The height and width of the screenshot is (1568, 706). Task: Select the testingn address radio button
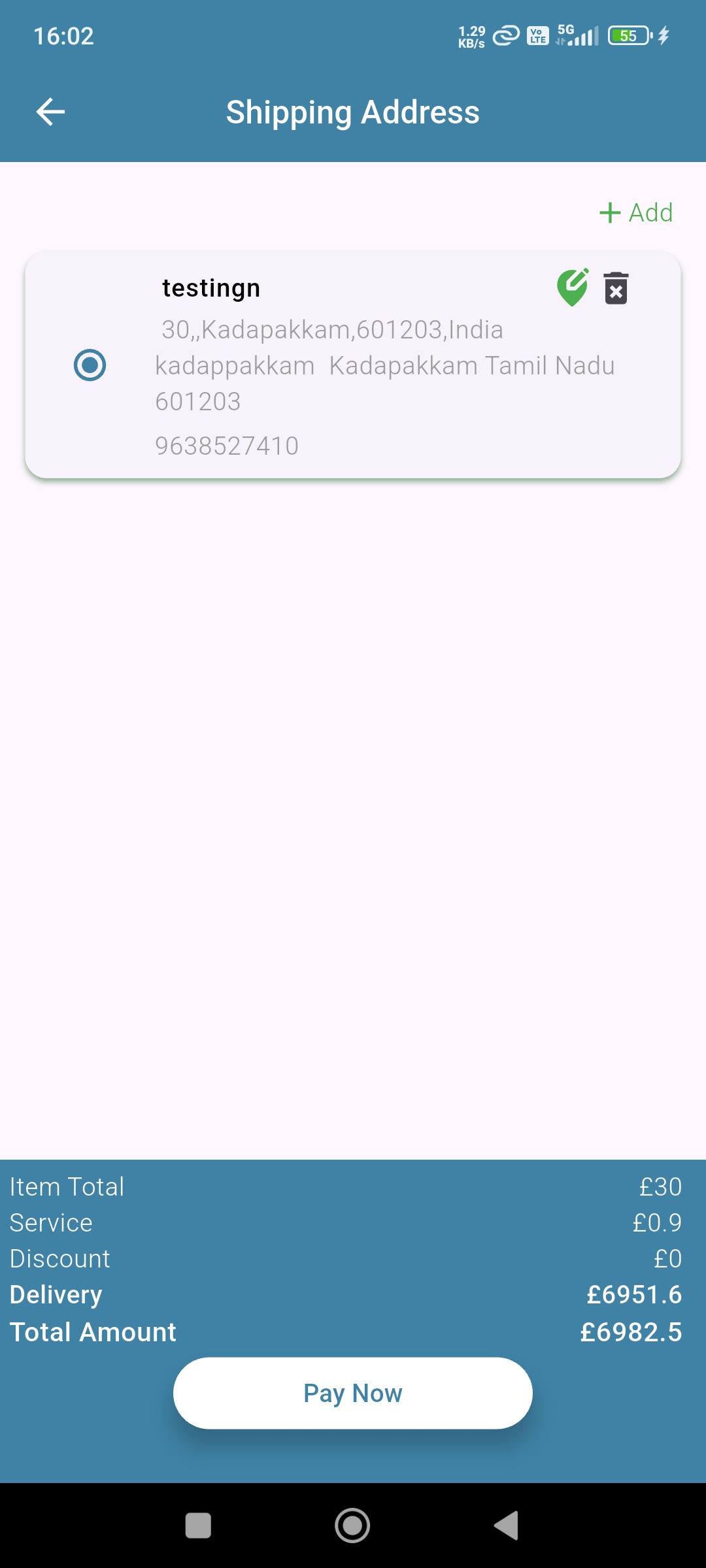[90, 365]
